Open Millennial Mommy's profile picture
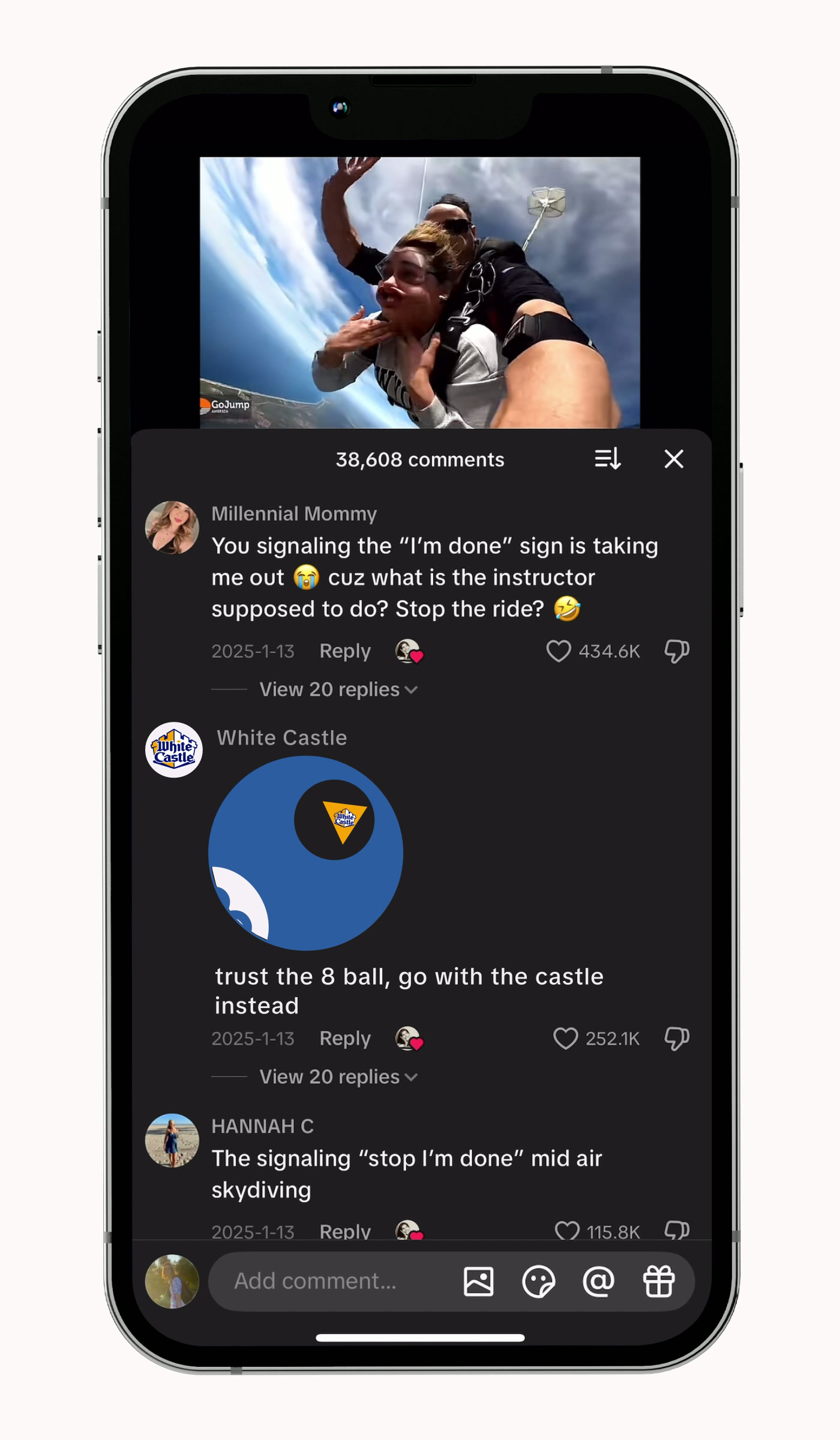 tap(172, 527)
